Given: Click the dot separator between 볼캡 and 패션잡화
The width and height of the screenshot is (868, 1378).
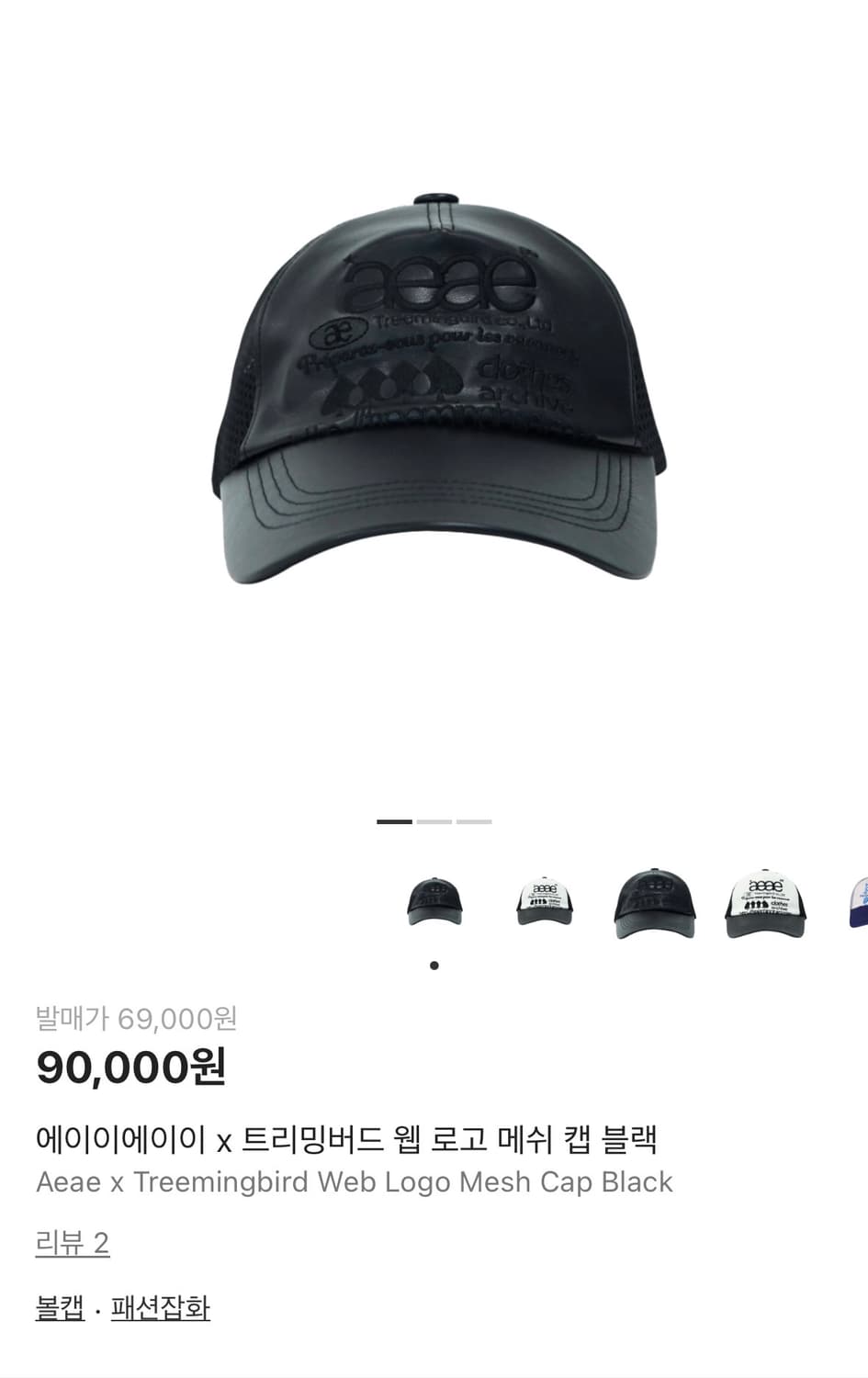Looking at the screenshot, I should (x=95, y=1307).
